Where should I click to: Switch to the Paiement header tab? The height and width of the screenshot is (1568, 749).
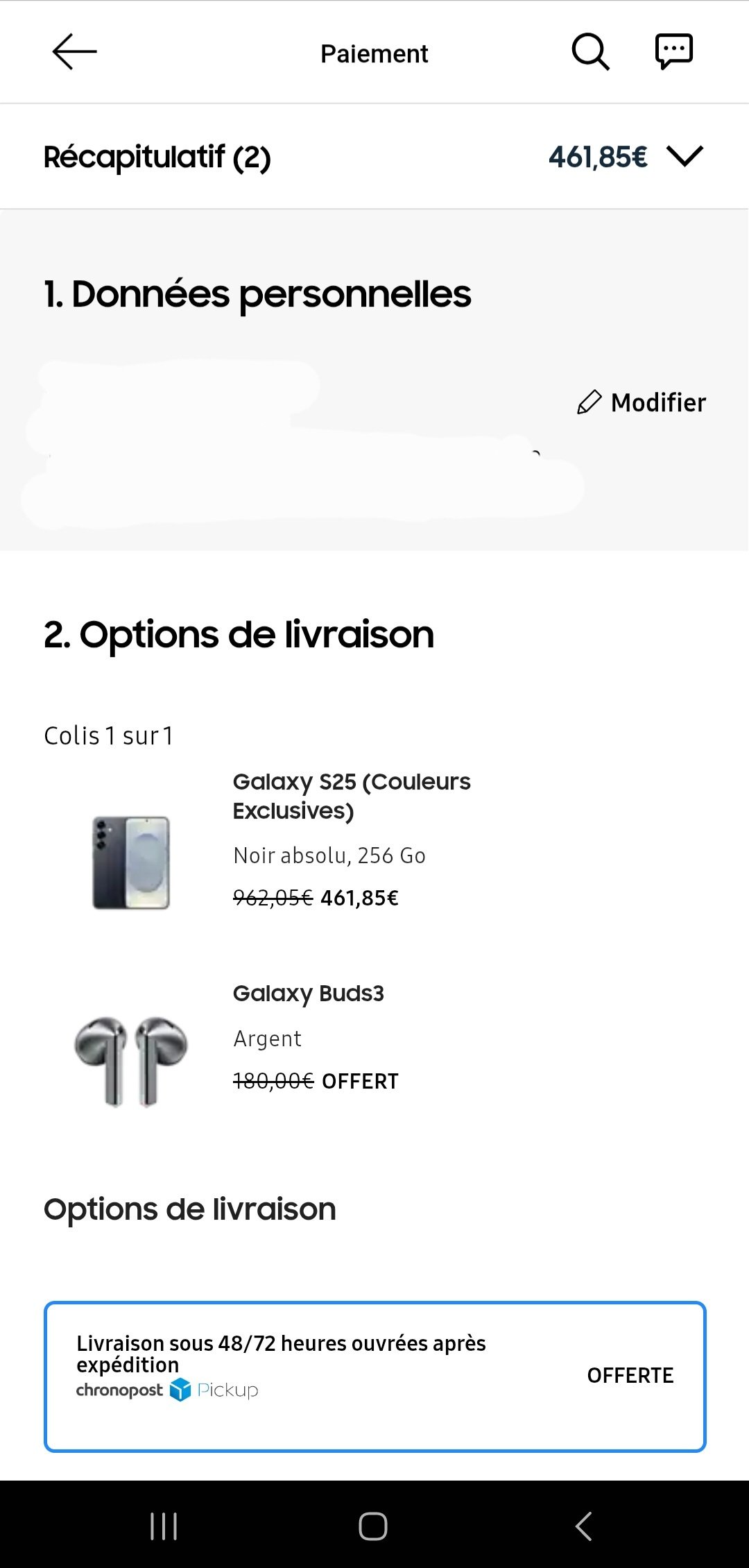(374, 53)
